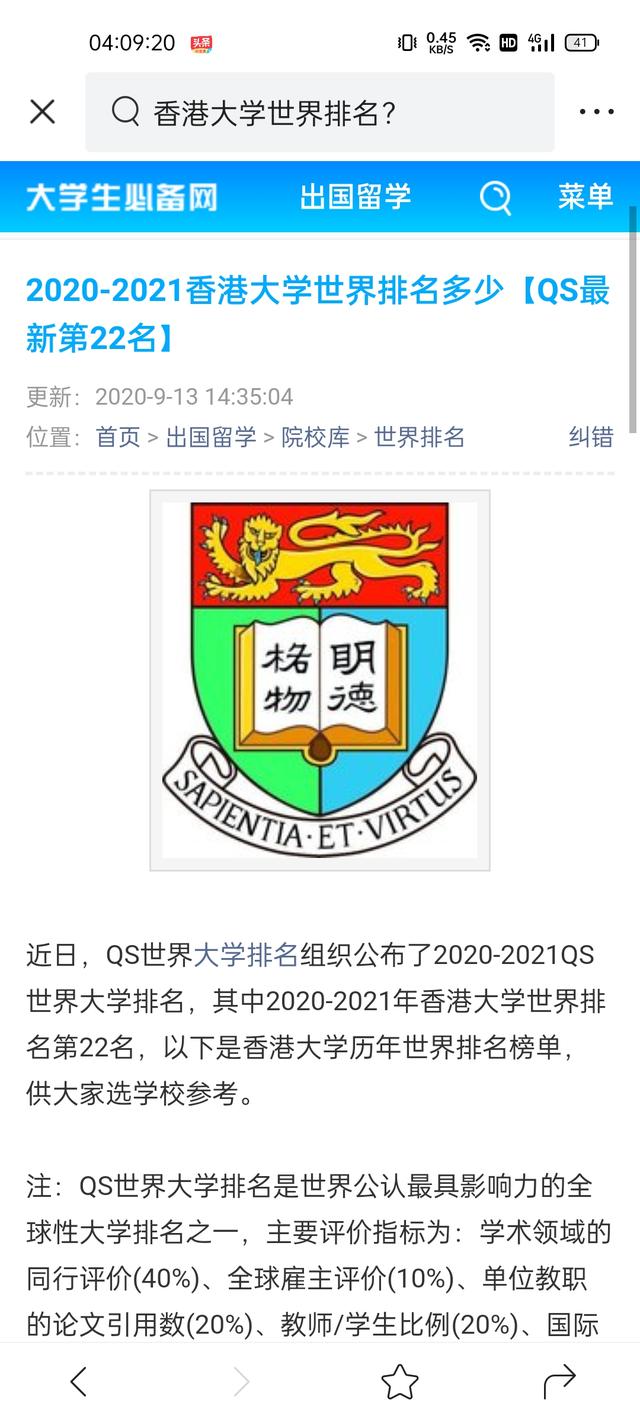
Task: Follow the 院校库 breadcrumb link
Action: pos(315,437)
